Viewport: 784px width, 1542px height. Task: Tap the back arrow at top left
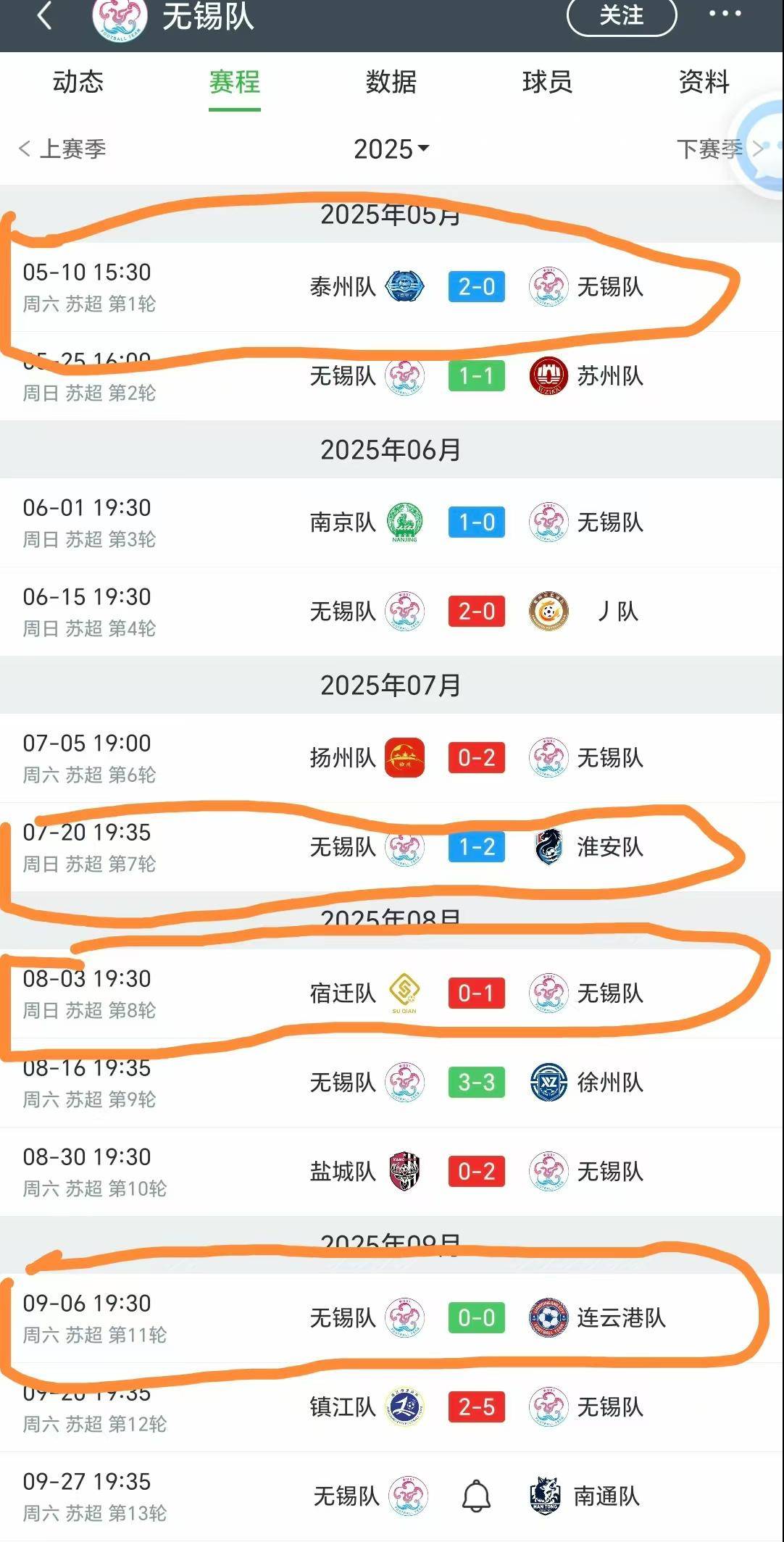tap(43, 19)
